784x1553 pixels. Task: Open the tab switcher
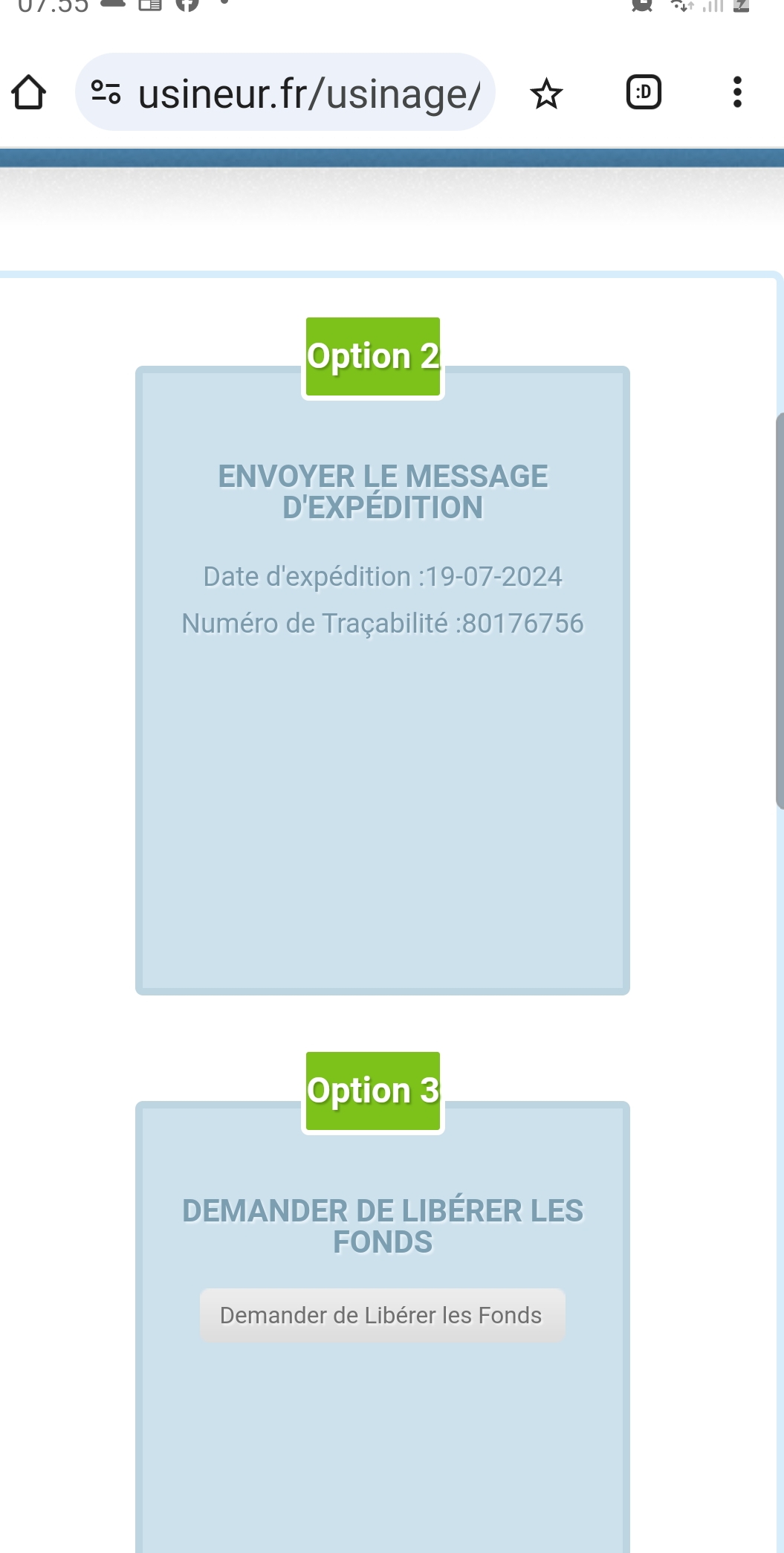tap(644, 92)
